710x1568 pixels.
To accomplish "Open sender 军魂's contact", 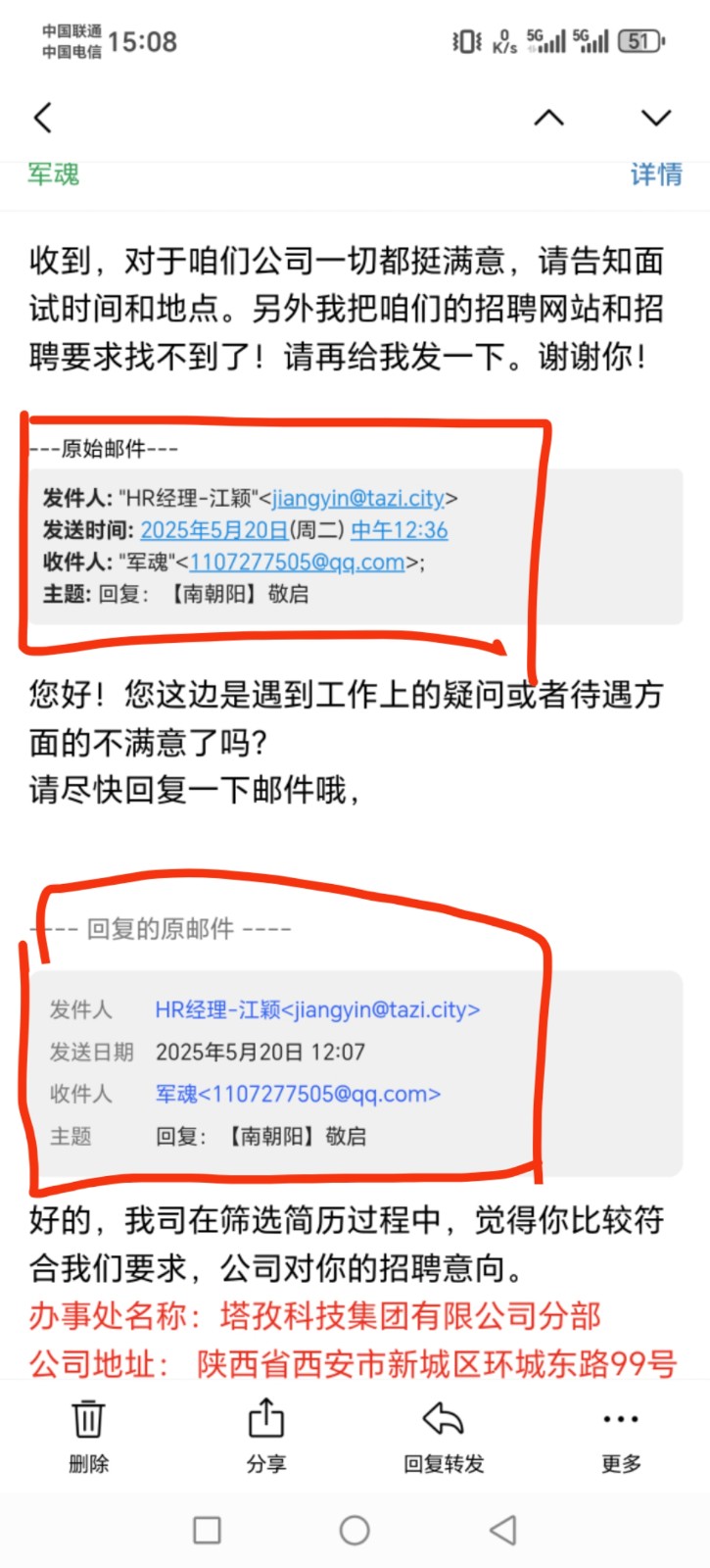I will pyautogui.click(x=54, y=175).
